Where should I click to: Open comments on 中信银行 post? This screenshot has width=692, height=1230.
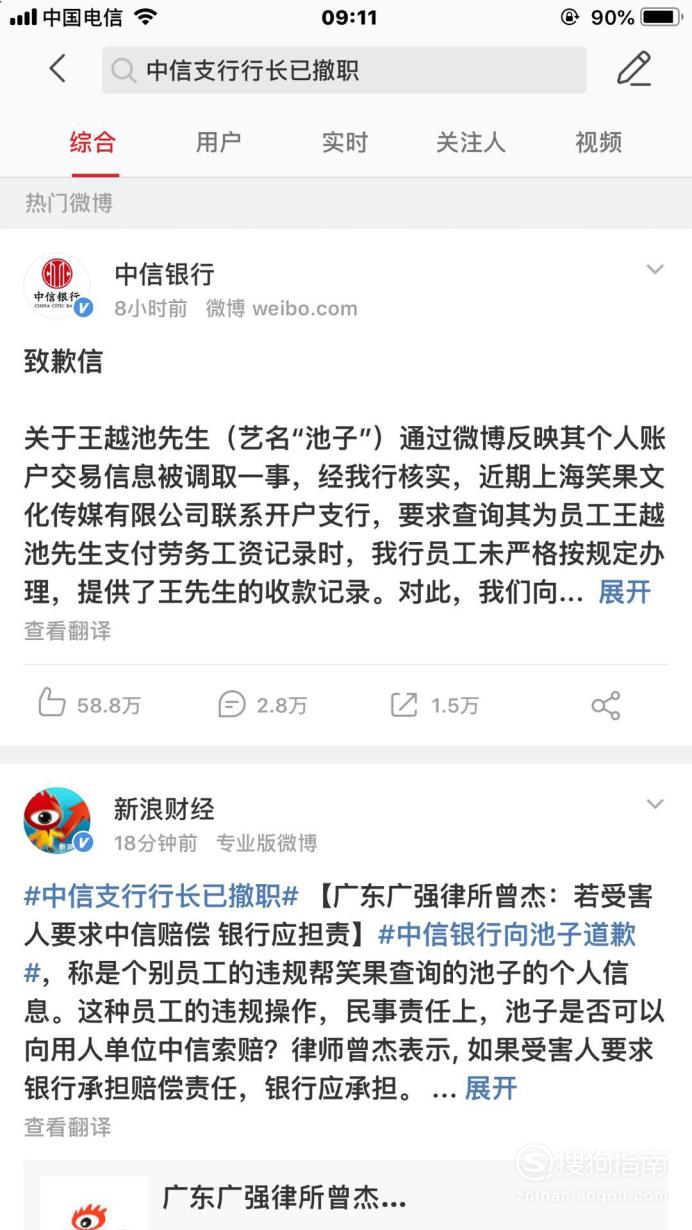(262, 705)
